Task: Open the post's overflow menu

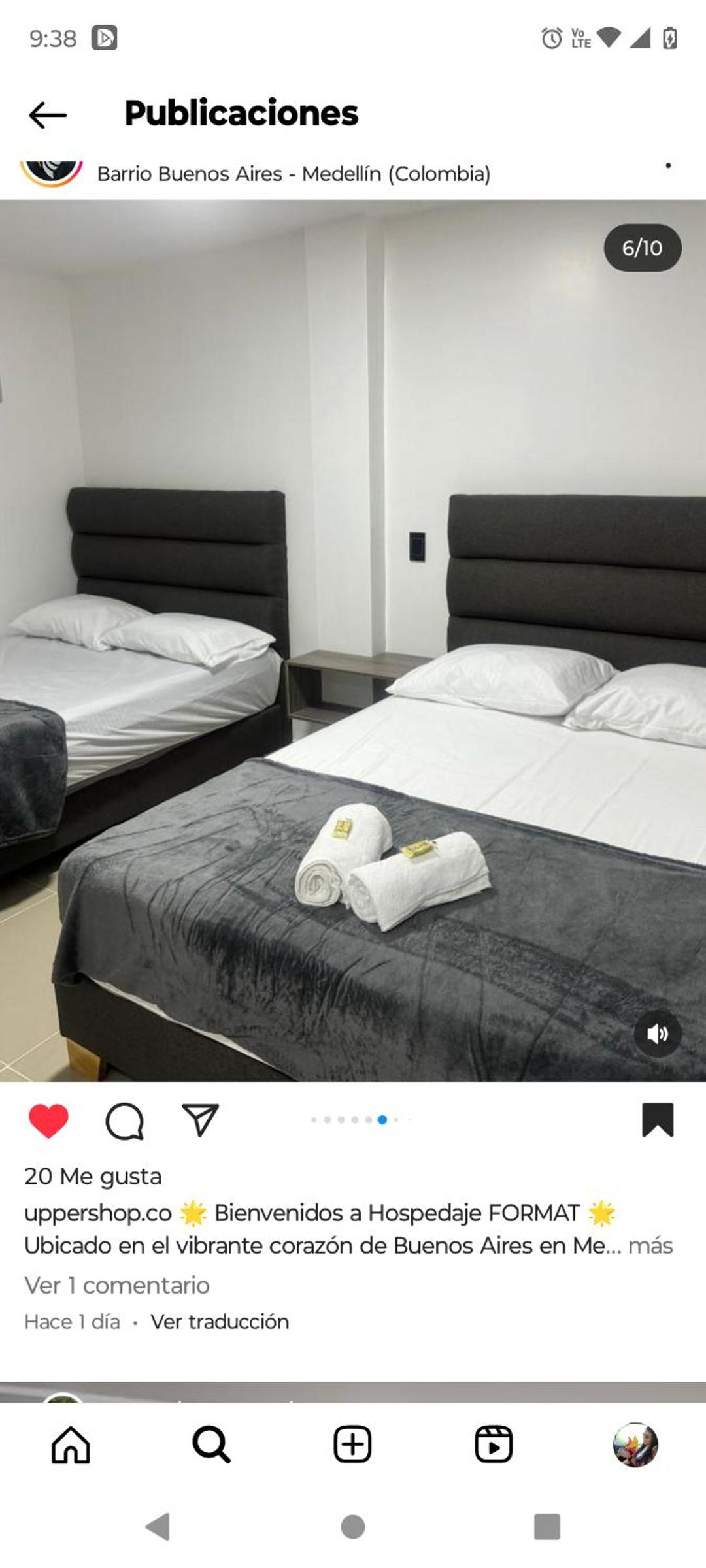Action: [667, 166]
